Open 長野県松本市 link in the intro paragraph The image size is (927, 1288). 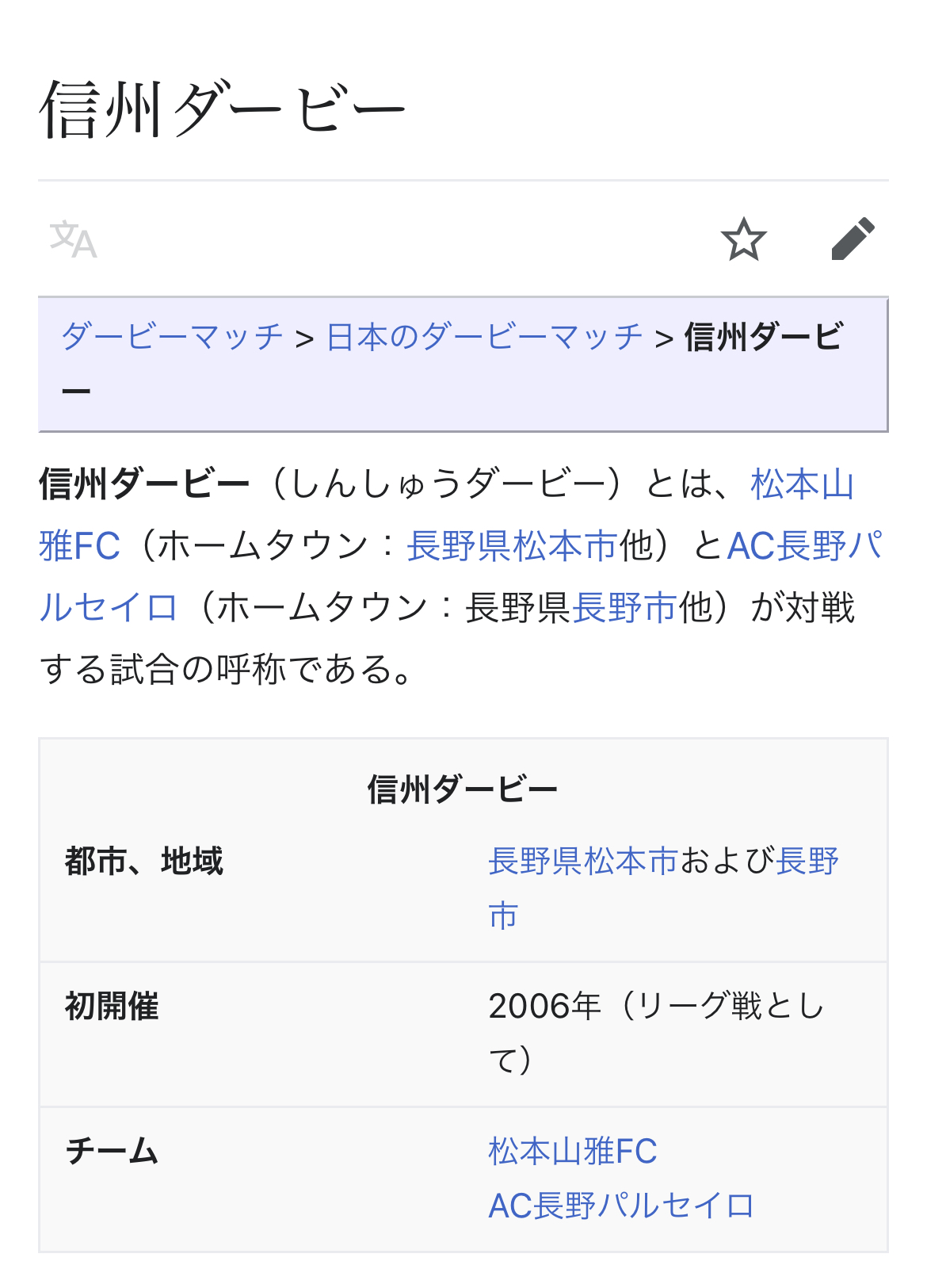point(512,546)
